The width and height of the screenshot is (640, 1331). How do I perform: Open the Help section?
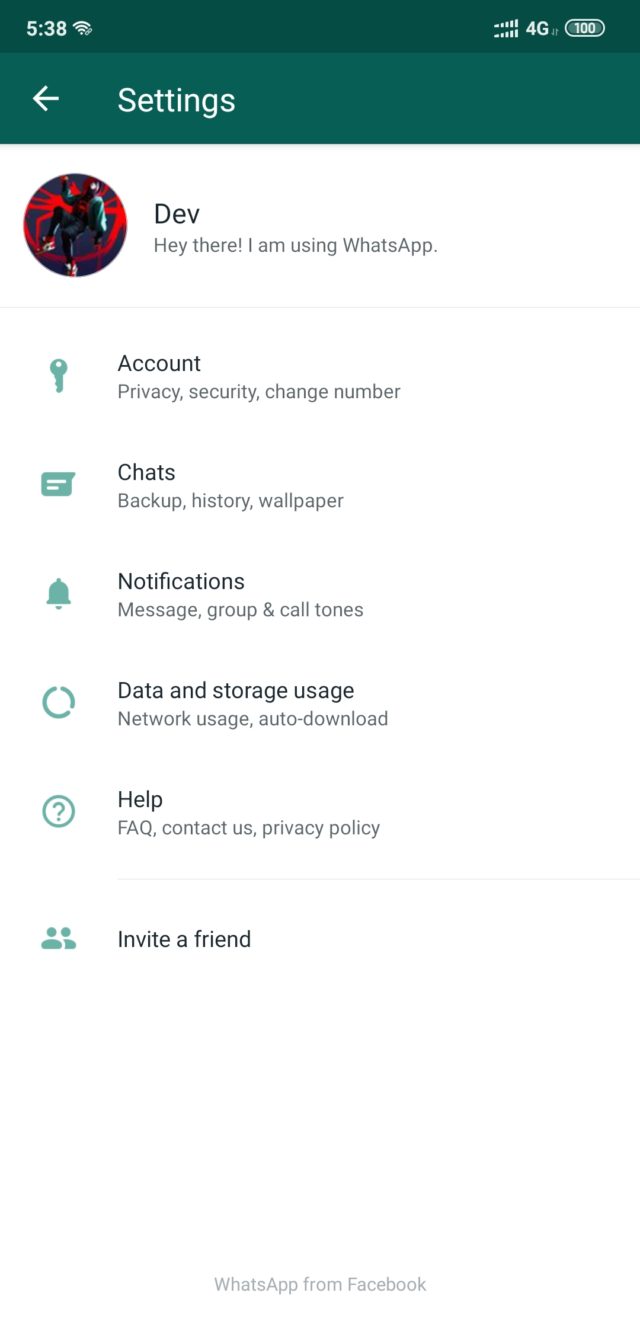[248, 813]
